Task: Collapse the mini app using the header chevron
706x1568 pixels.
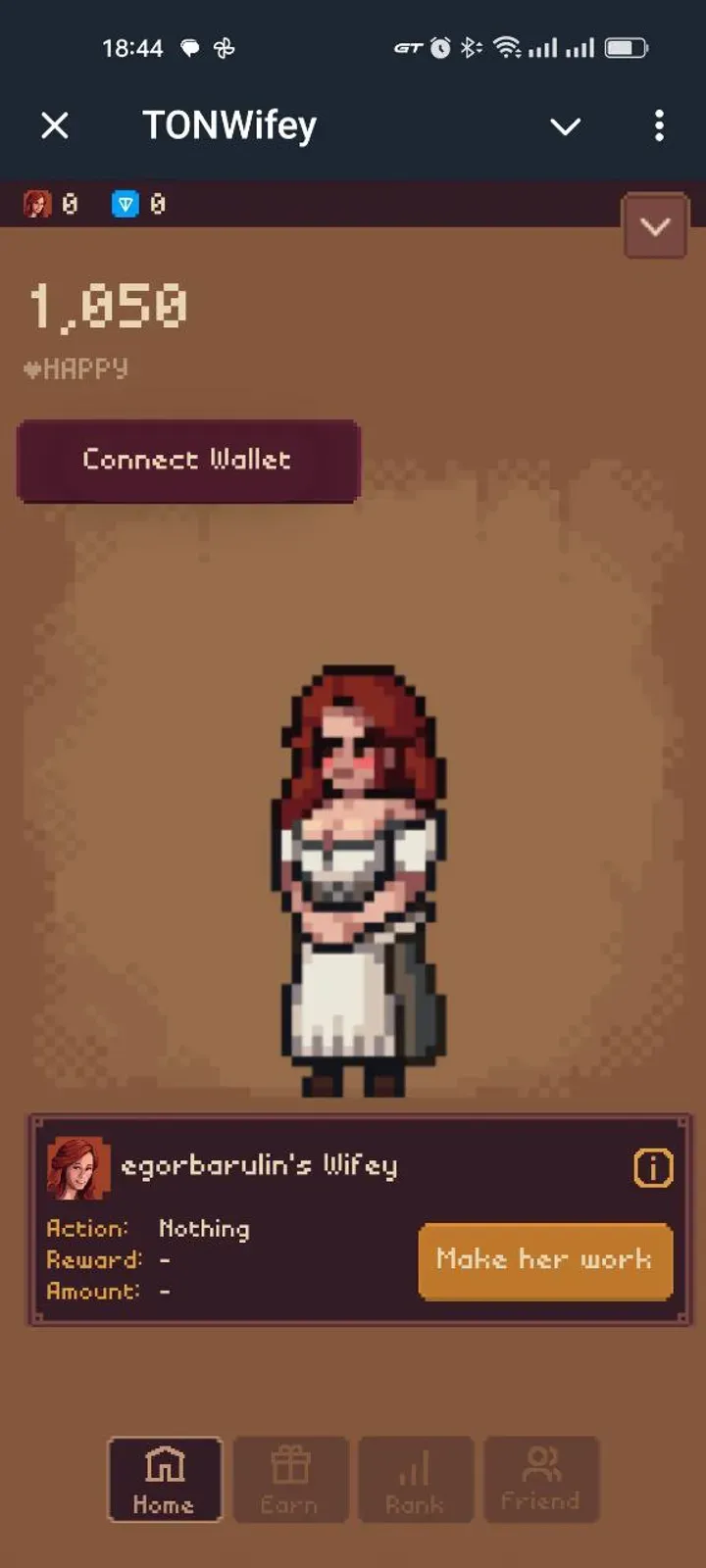Action: pos(565,126)
